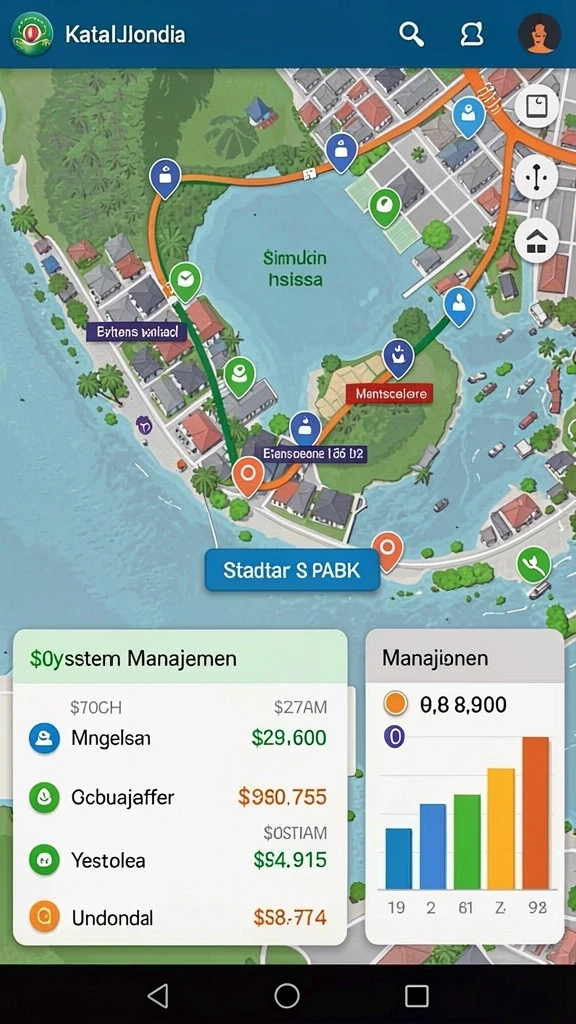This screenshot has height=1024, width=576.
Task: Select the Yestolea row
Action: pos(179,859)
